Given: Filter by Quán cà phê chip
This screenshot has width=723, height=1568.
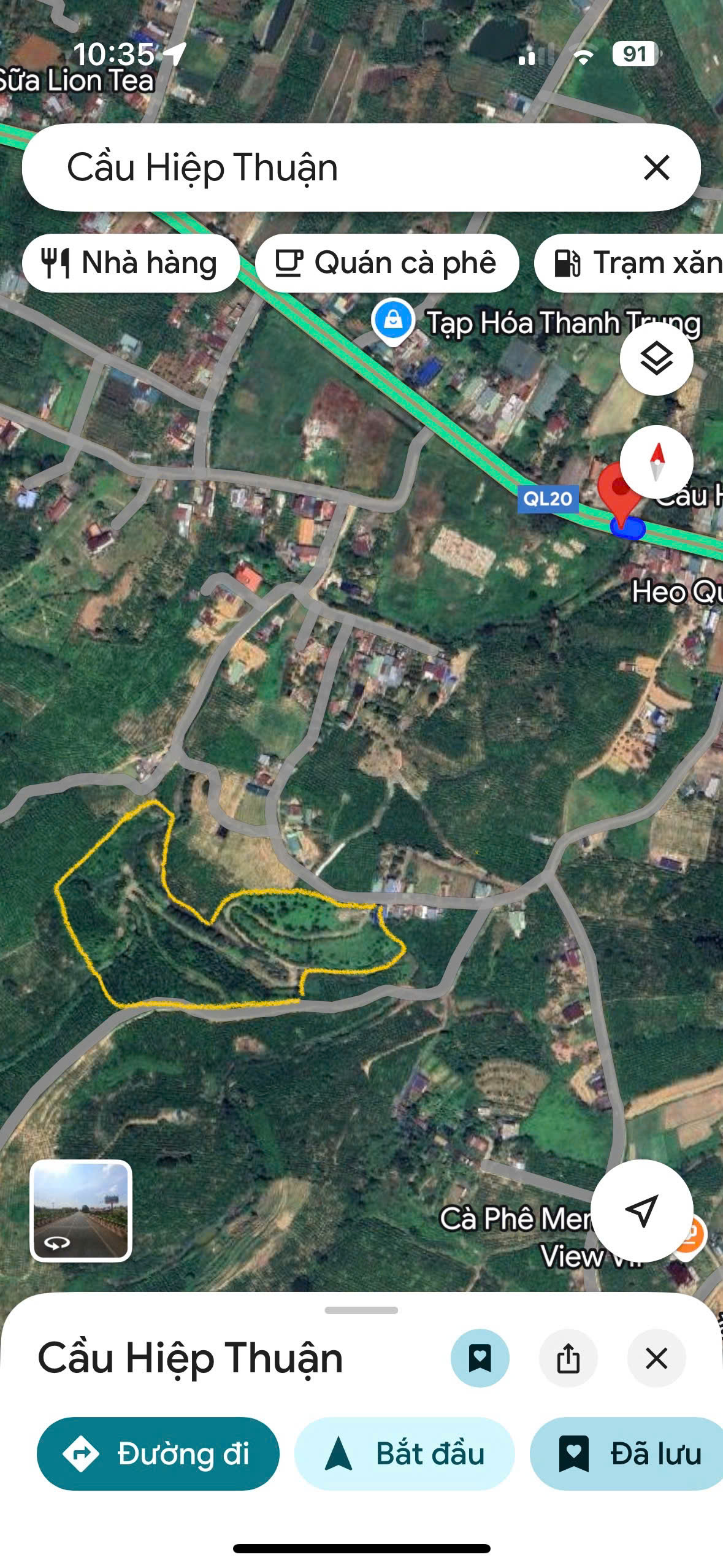Looking at the screenshot, I should pos(386,263).
